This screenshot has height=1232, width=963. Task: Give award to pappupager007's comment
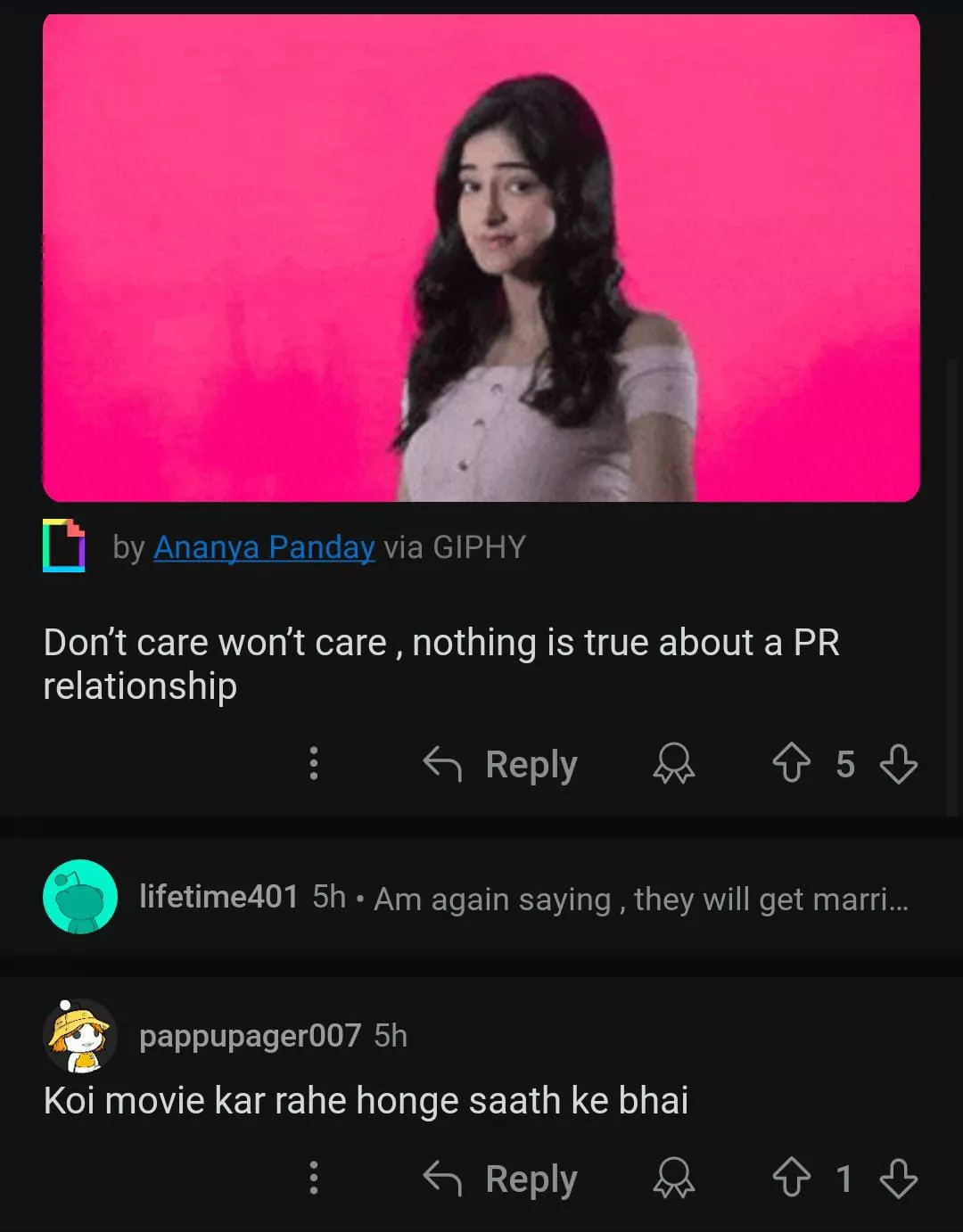673,1179
